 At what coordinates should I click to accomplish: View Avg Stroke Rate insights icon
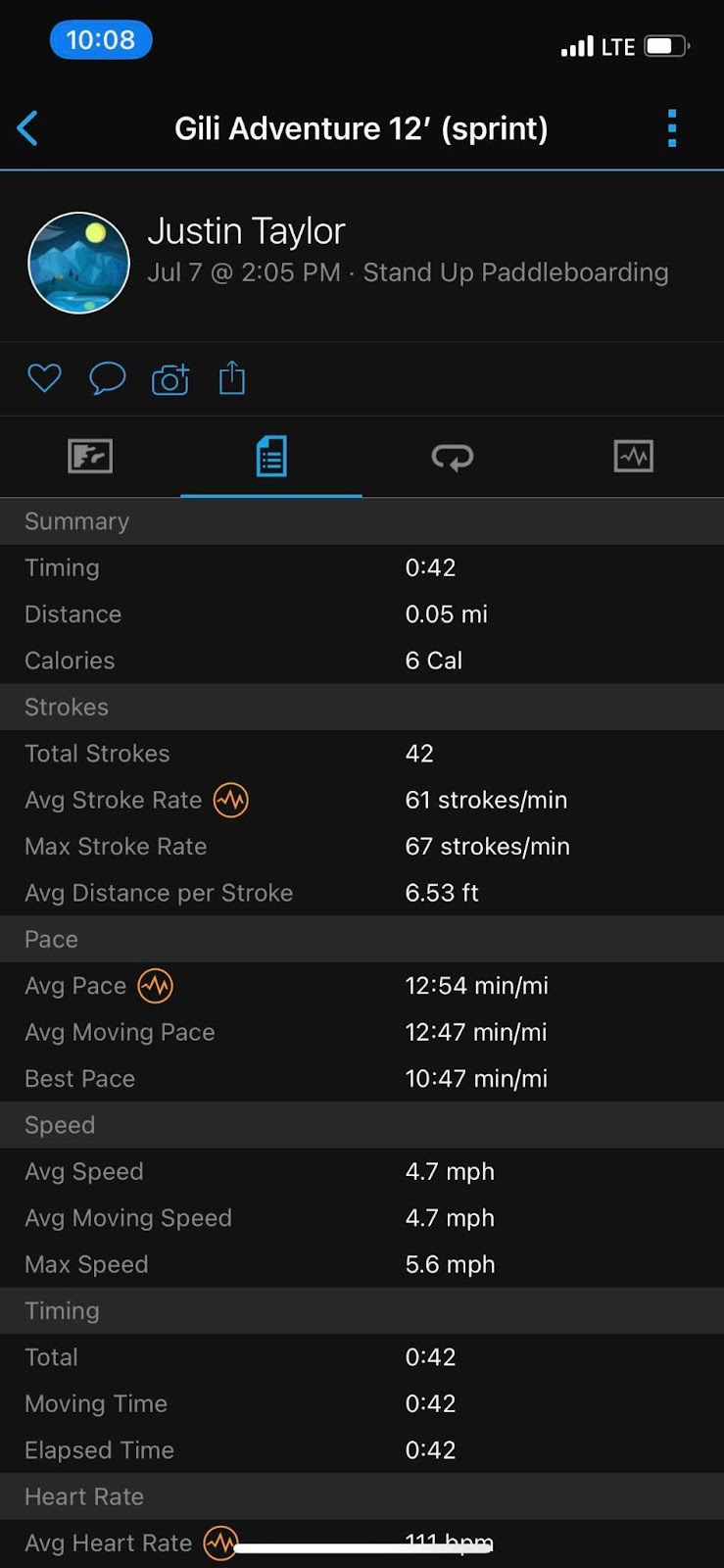[x=231, y=800]
